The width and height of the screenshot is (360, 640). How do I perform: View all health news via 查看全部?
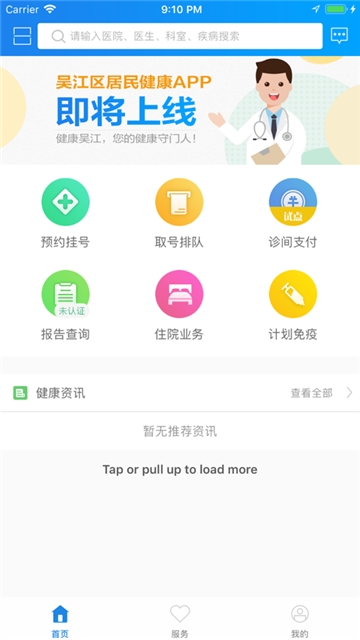(x=321, y=393)
